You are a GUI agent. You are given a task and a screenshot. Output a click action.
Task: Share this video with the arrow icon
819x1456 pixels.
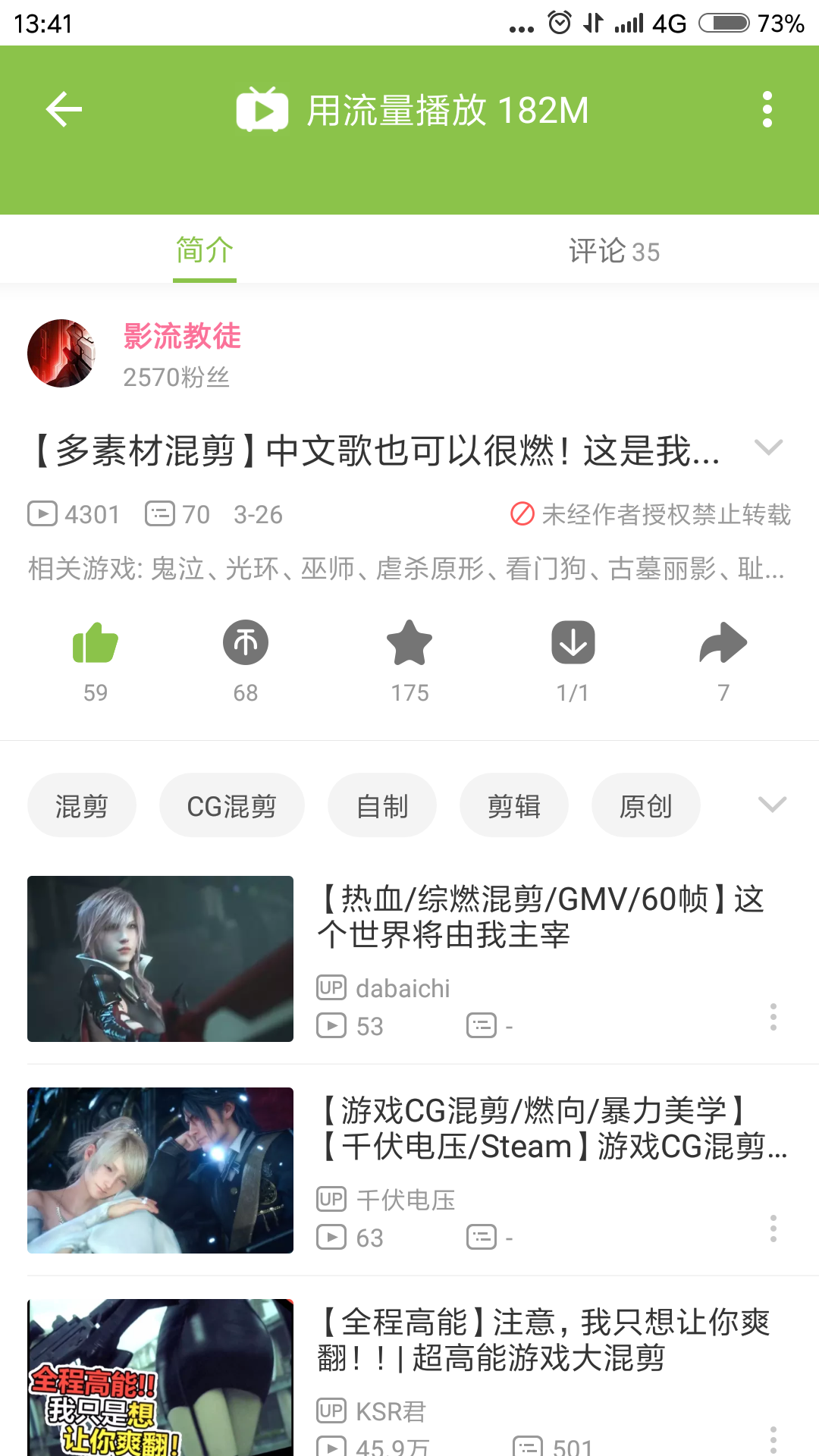click(x=723, y=643)
